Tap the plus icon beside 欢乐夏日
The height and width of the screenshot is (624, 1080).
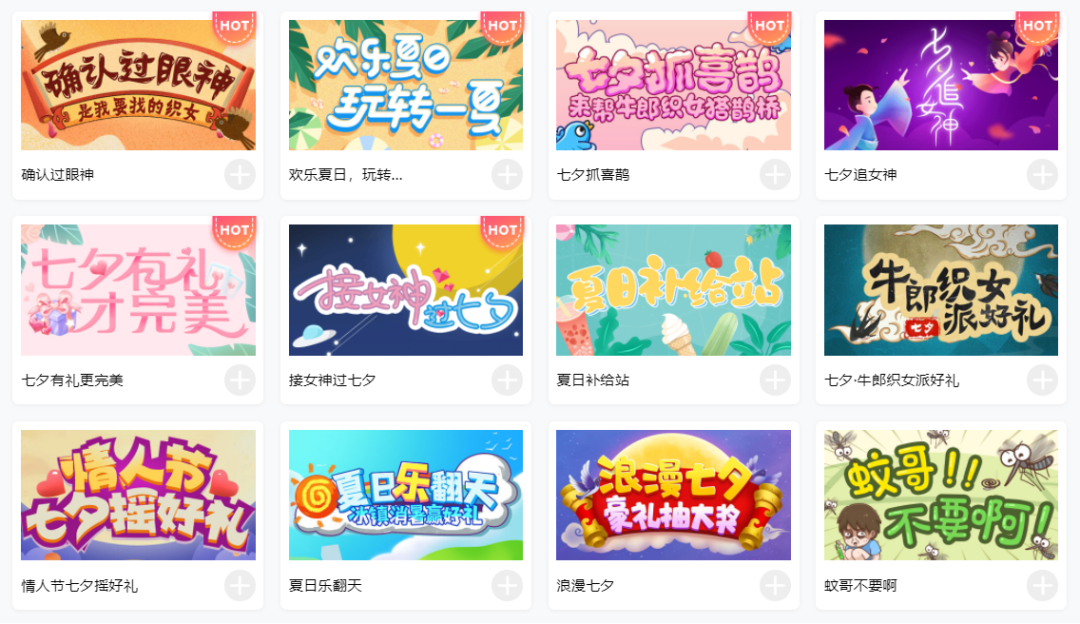[508, 175]
